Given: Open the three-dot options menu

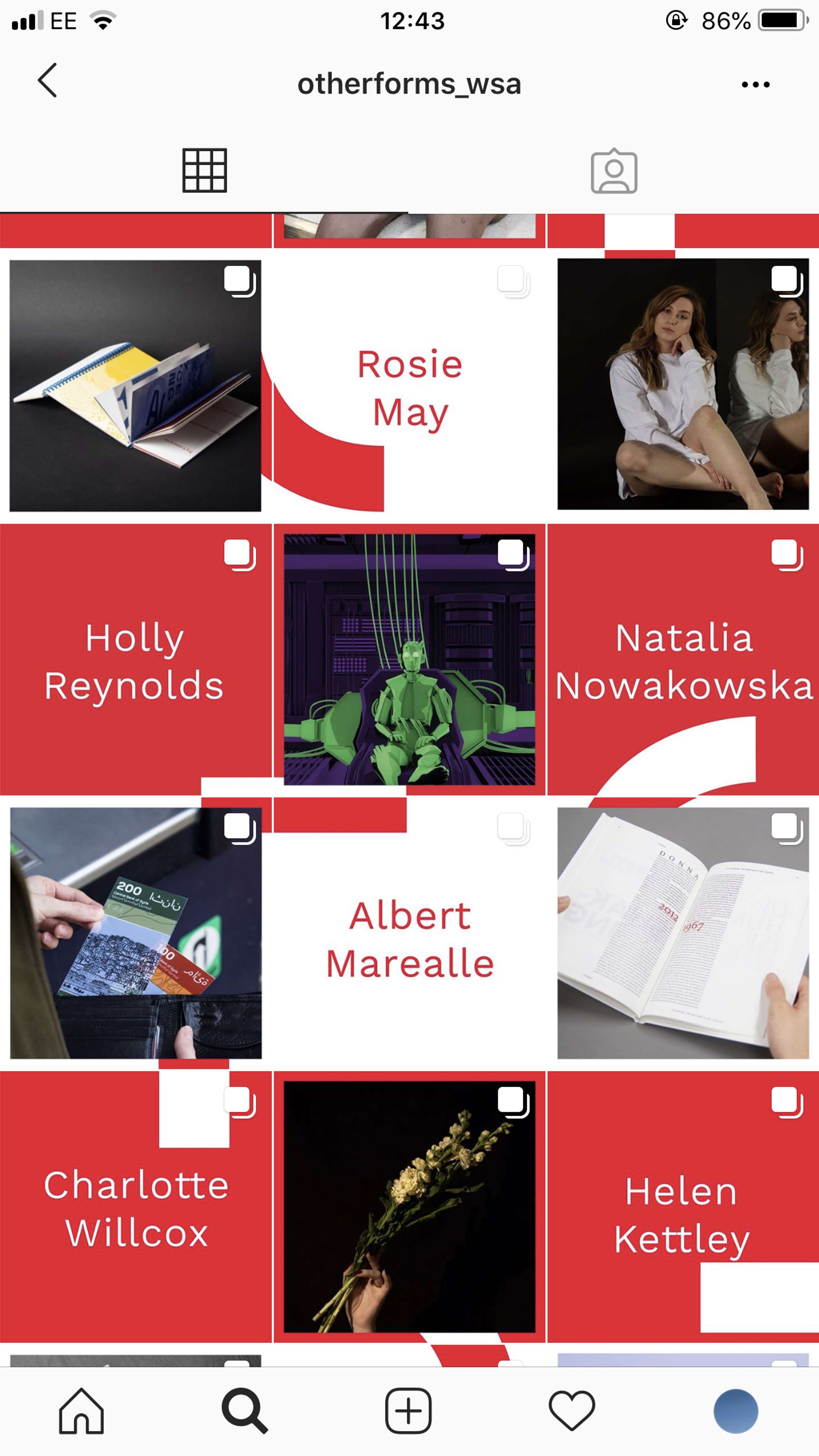Looking at the screenshot, I should tap(755, 85).
